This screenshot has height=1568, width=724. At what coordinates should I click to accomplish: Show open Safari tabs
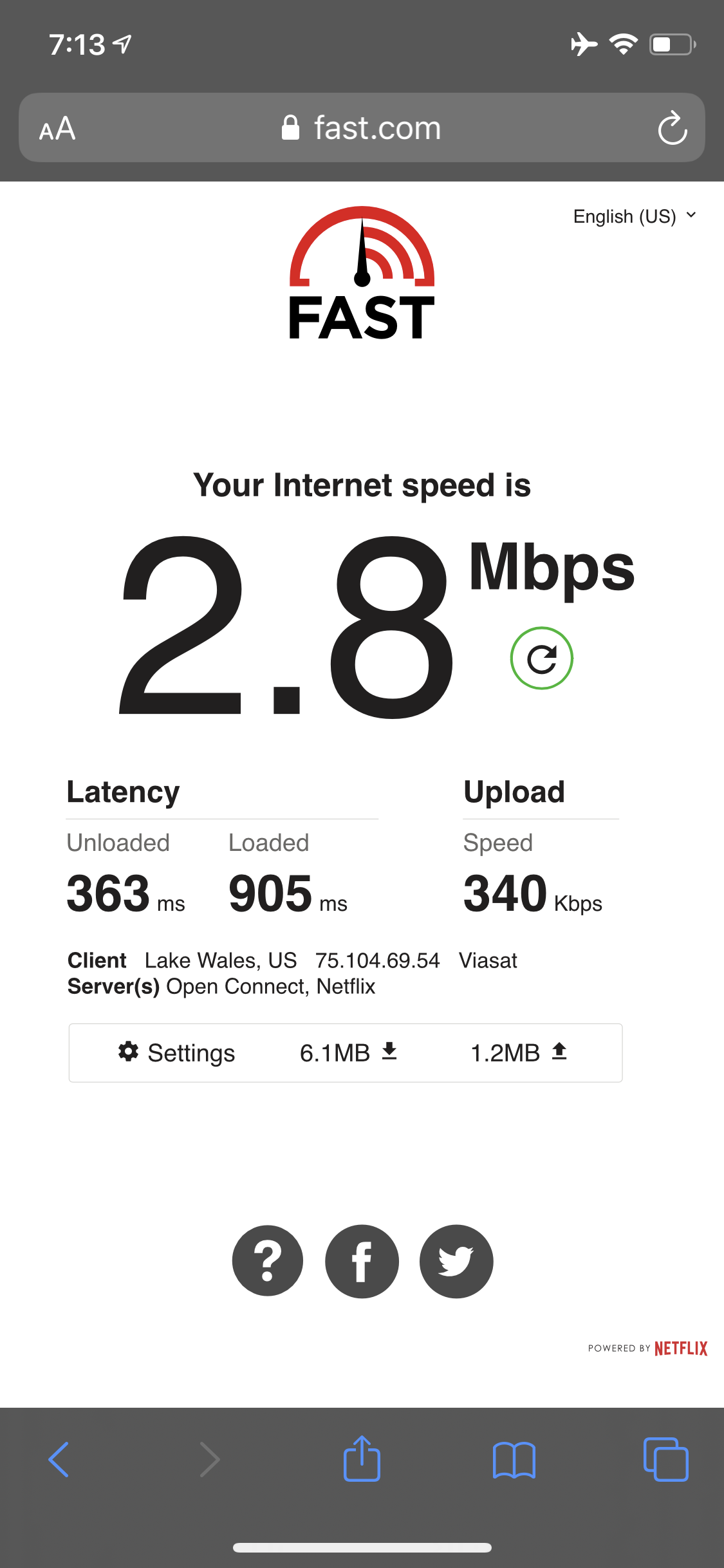pyautogui.click(x=666, y=1459)
